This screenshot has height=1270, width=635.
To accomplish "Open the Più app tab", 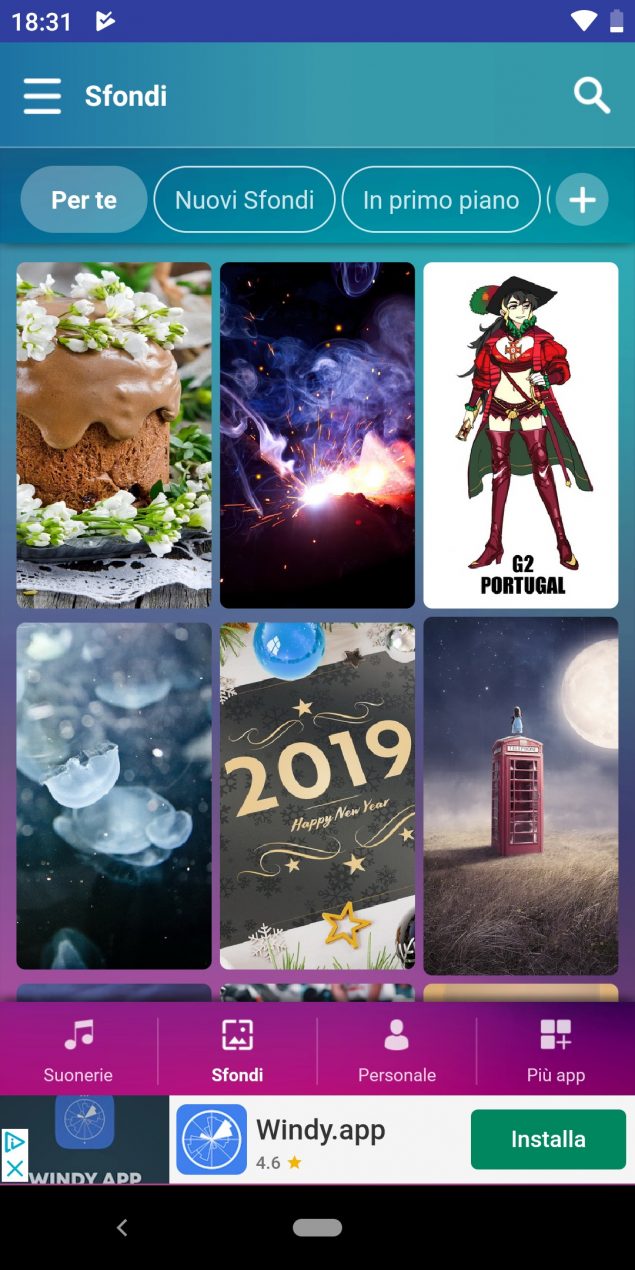I will (x=556, y=1050).
